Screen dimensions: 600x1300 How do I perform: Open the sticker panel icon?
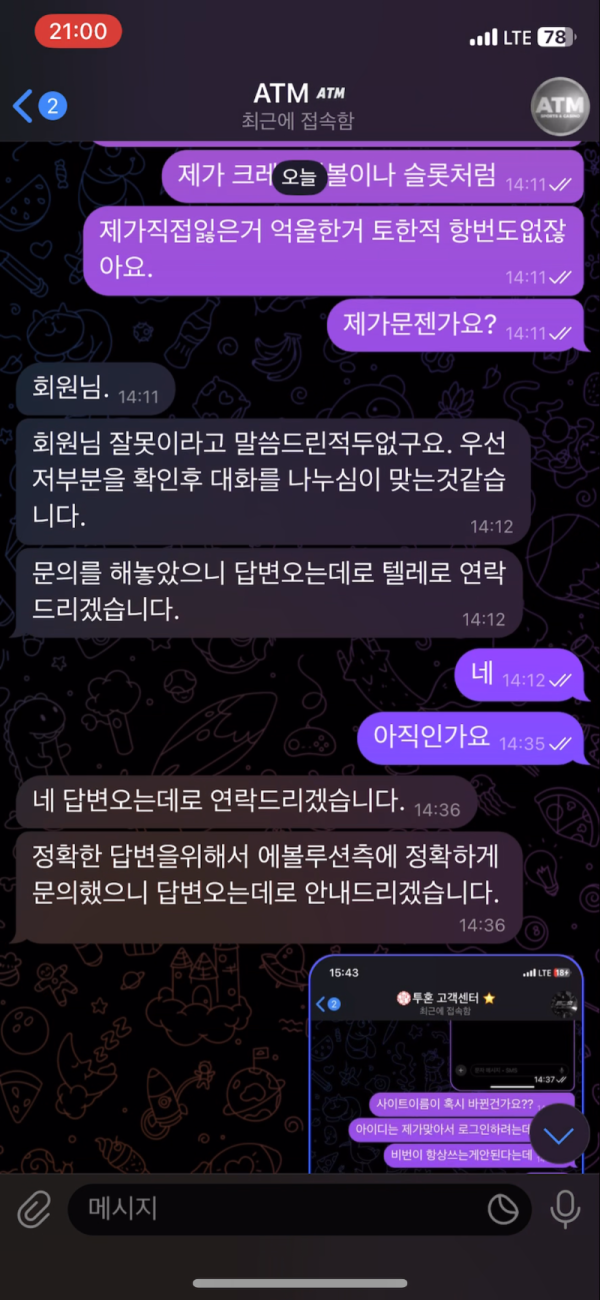(503, 1210)
